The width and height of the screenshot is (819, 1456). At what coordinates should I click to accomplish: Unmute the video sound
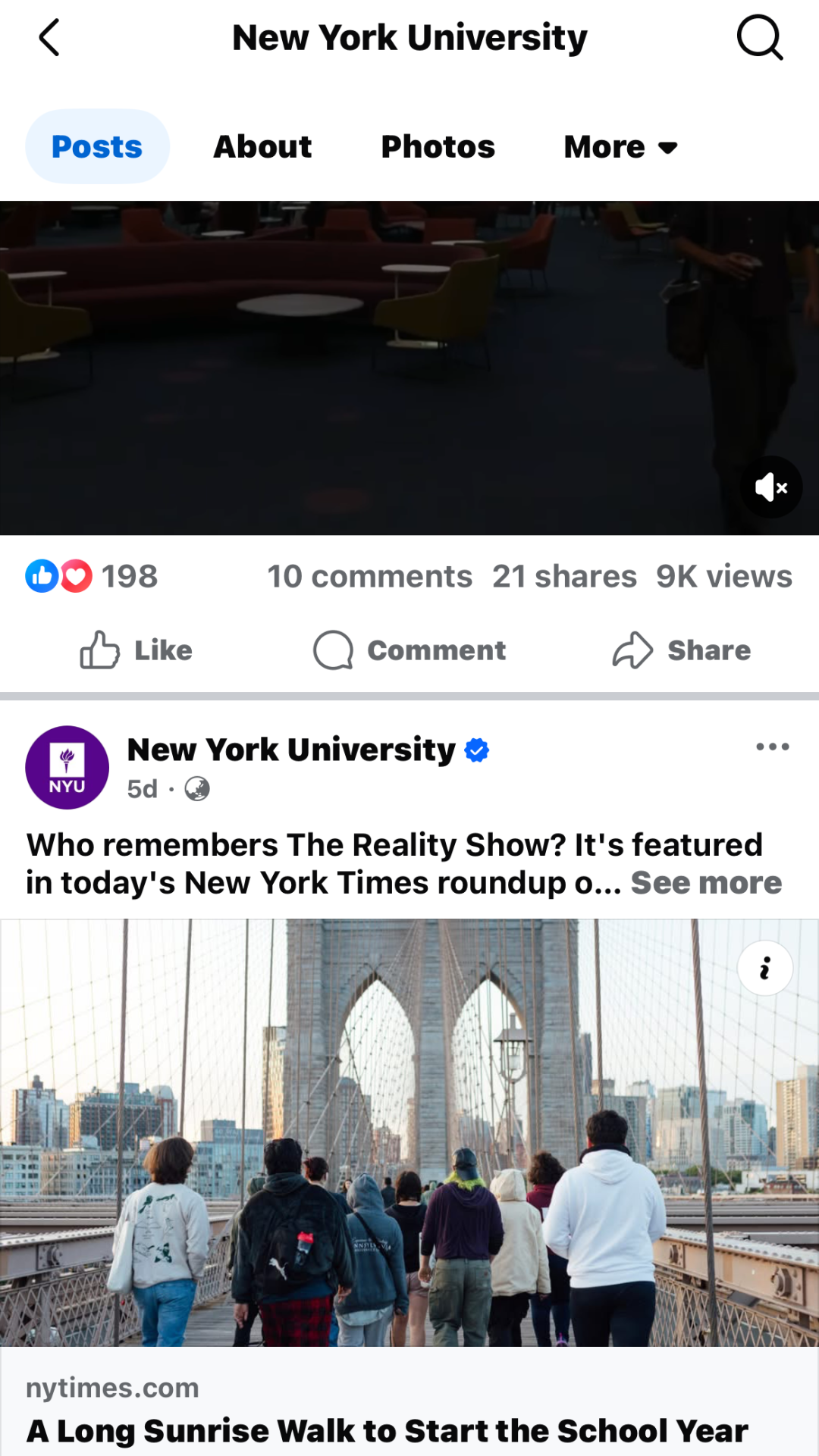pos(770,487)
